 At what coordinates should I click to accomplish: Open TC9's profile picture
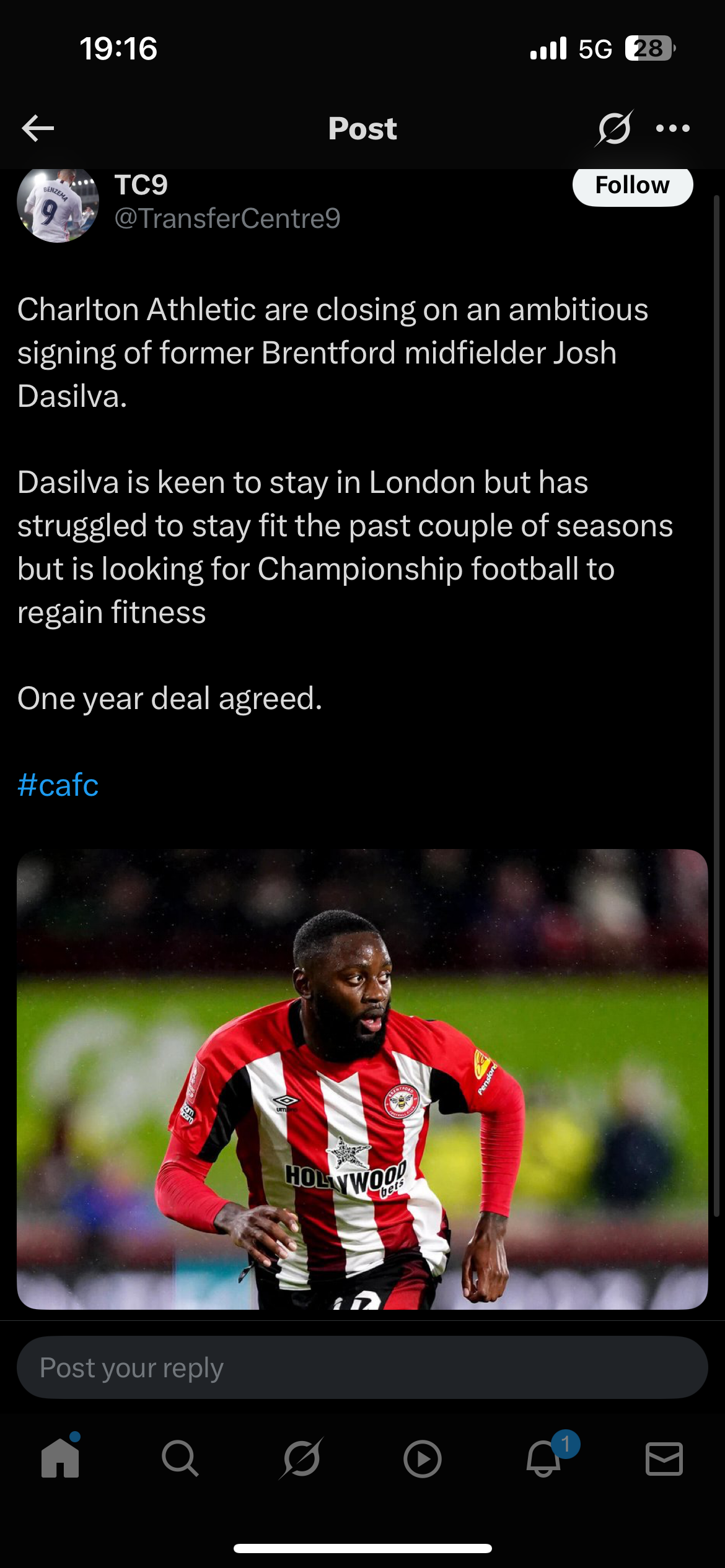click(58, 204)
